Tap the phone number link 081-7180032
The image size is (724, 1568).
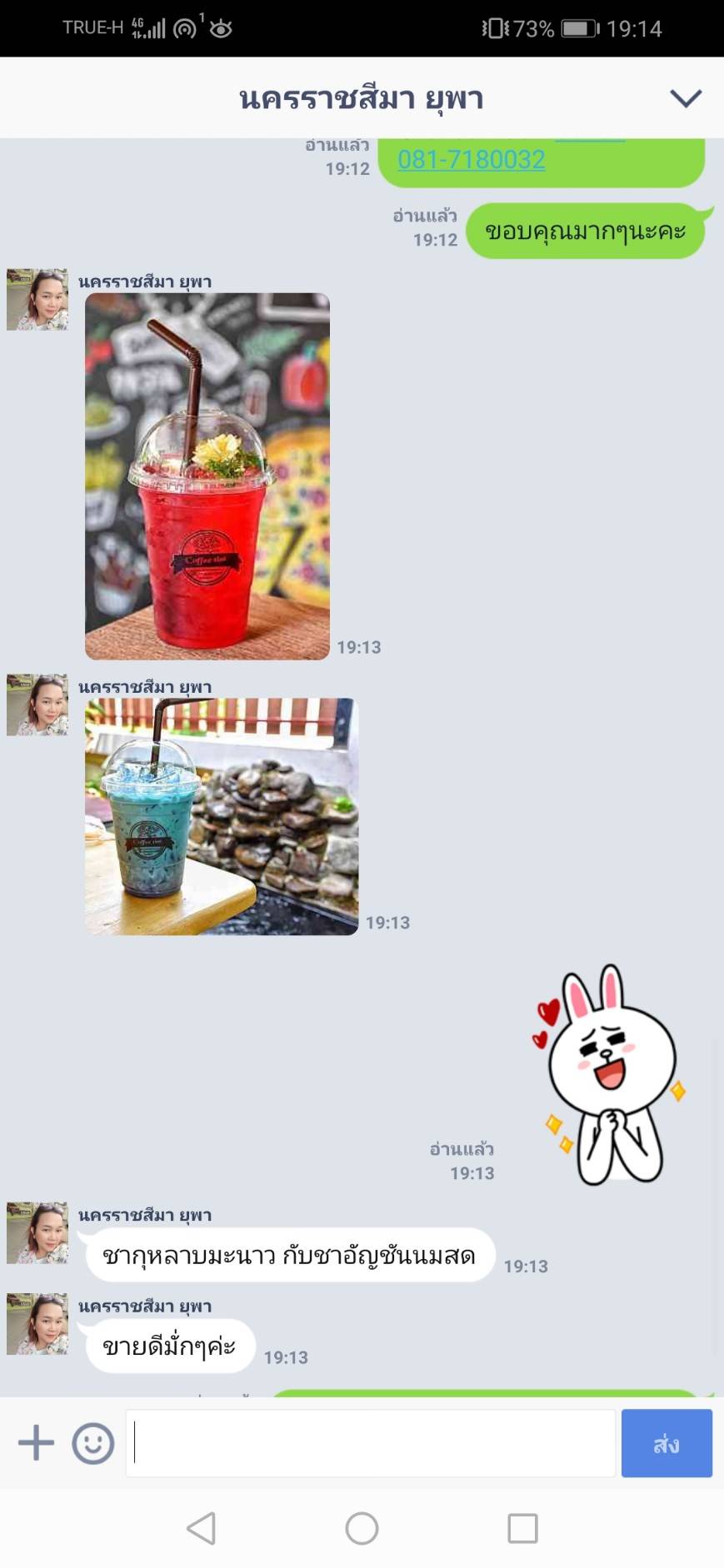pos(472,159)
